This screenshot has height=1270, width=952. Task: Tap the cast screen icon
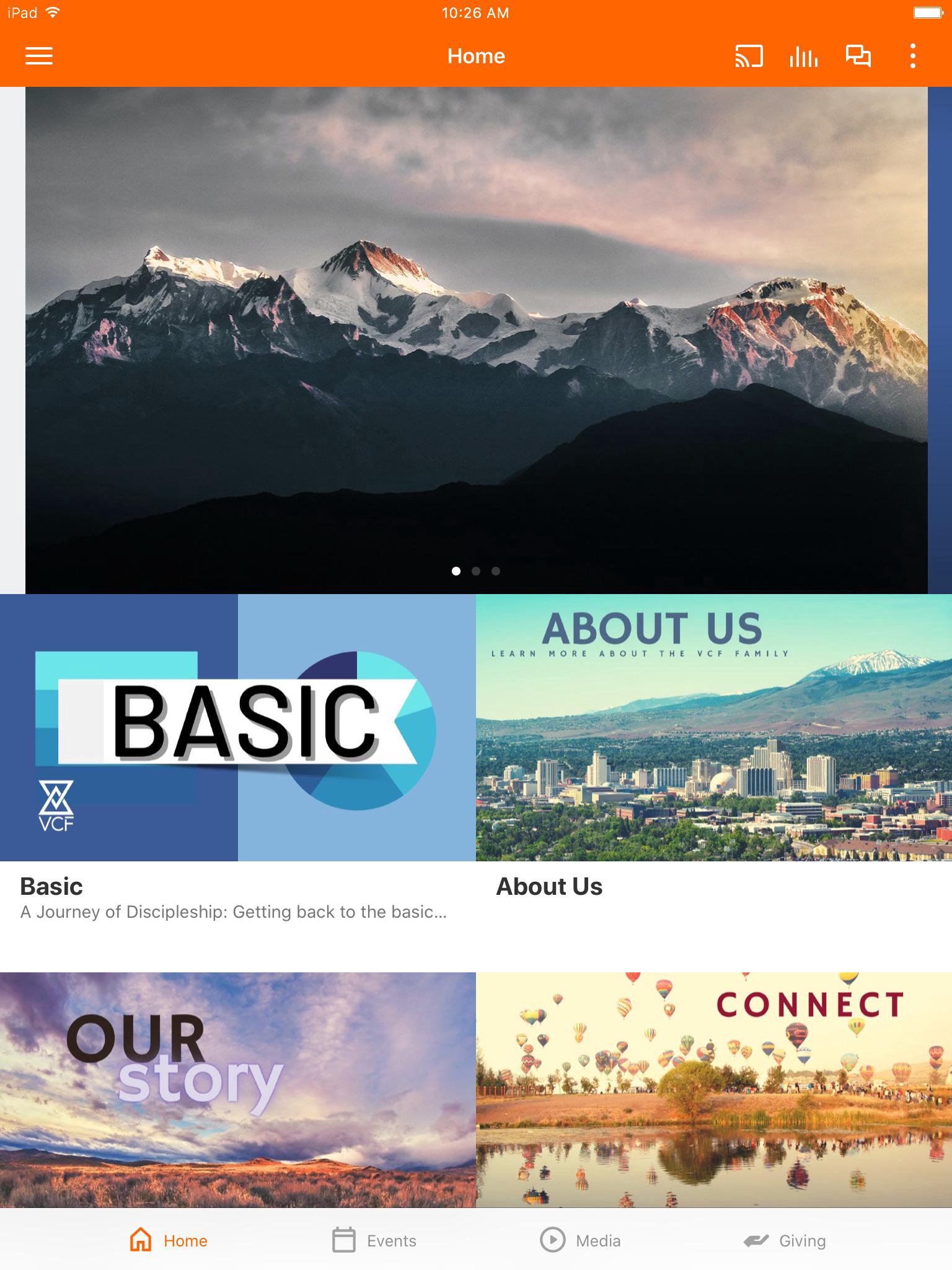click(x=749, y=56)
